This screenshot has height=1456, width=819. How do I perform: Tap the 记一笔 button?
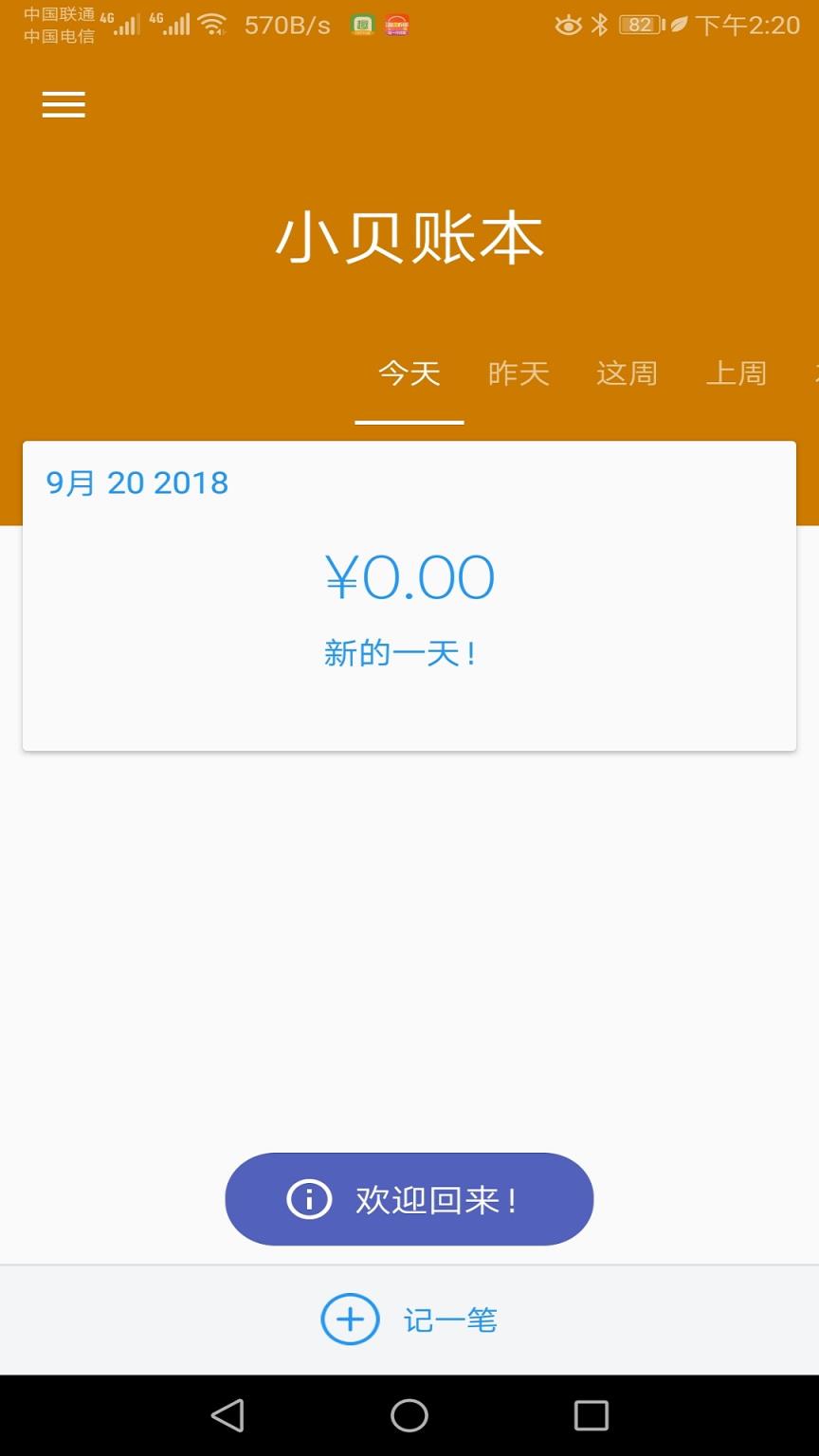450,1319
